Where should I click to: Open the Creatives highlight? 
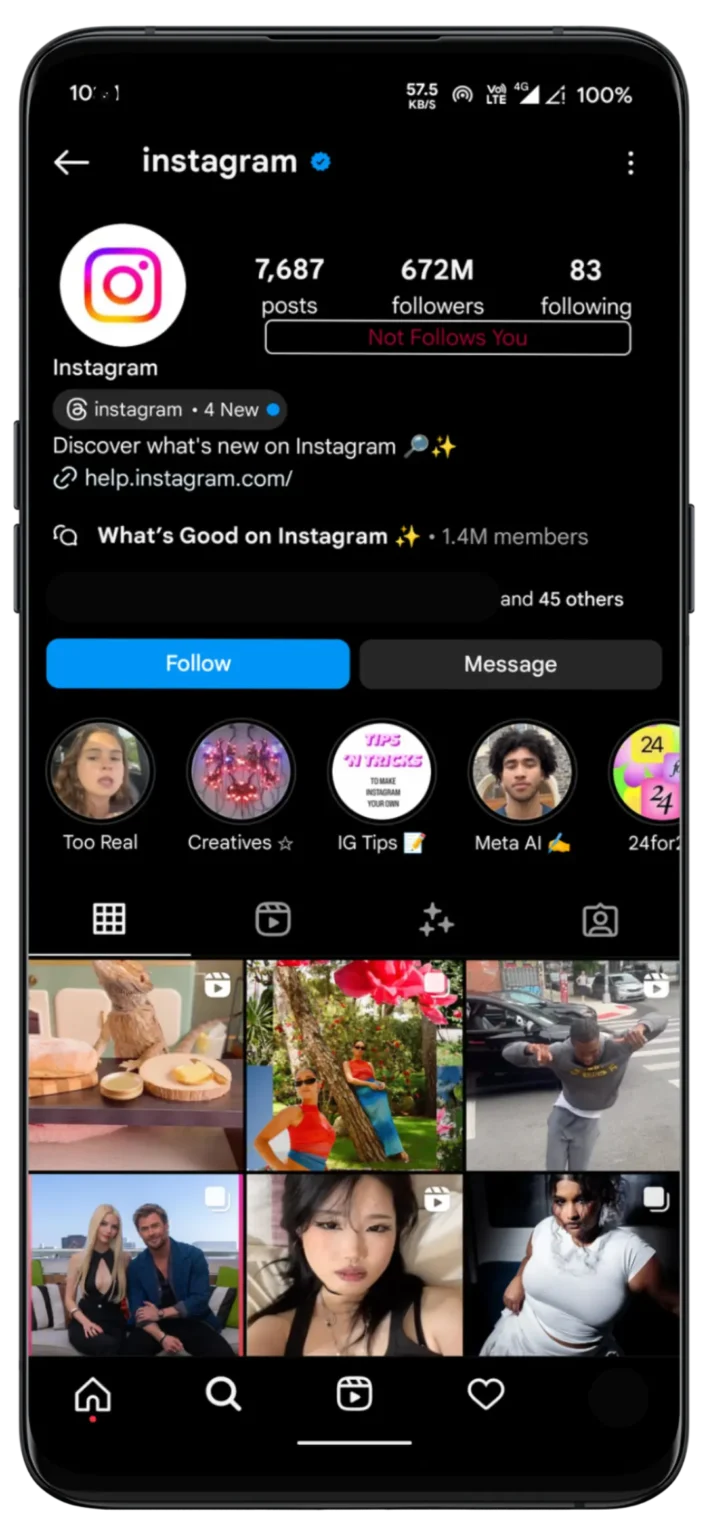241,772
